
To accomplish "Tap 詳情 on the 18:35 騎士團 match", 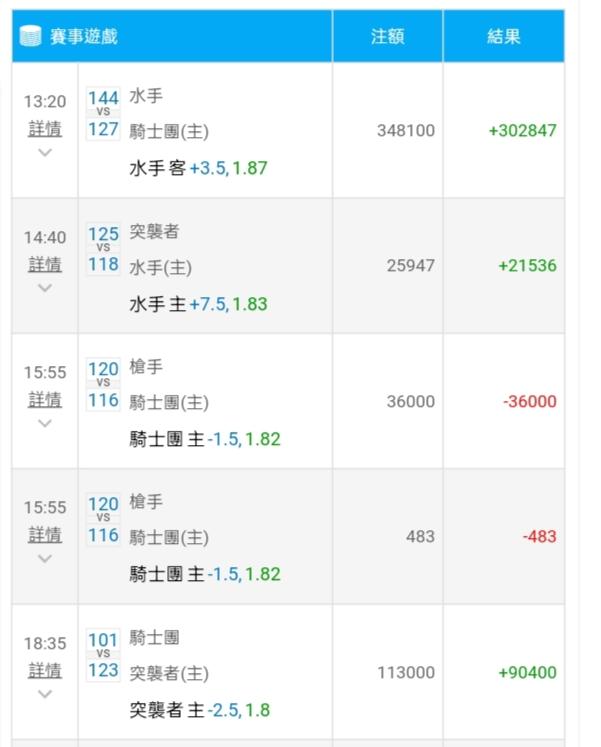I will click(x=45, y=670).
